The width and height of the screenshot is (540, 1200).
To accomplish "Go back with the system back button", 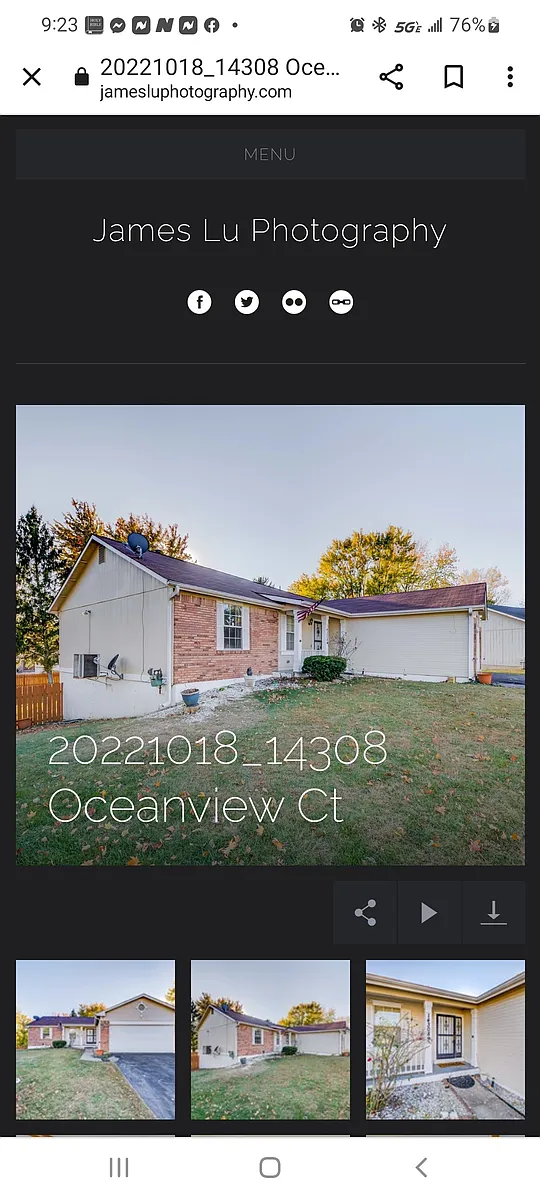I will [421, 1167].
